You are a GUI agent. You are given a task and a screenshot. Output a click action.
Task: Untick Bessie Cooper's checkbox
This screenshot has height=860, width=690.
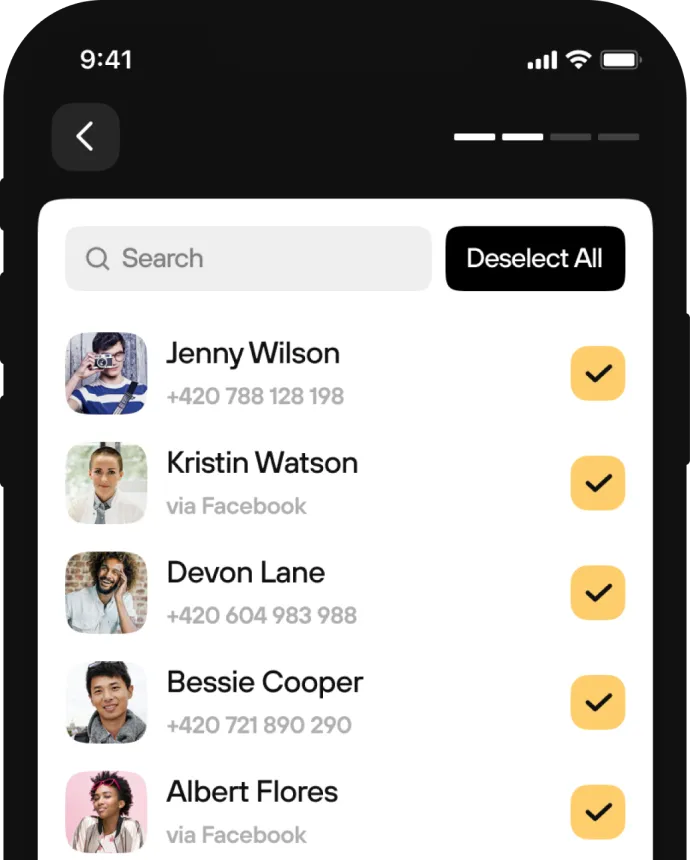pos(597,702)
